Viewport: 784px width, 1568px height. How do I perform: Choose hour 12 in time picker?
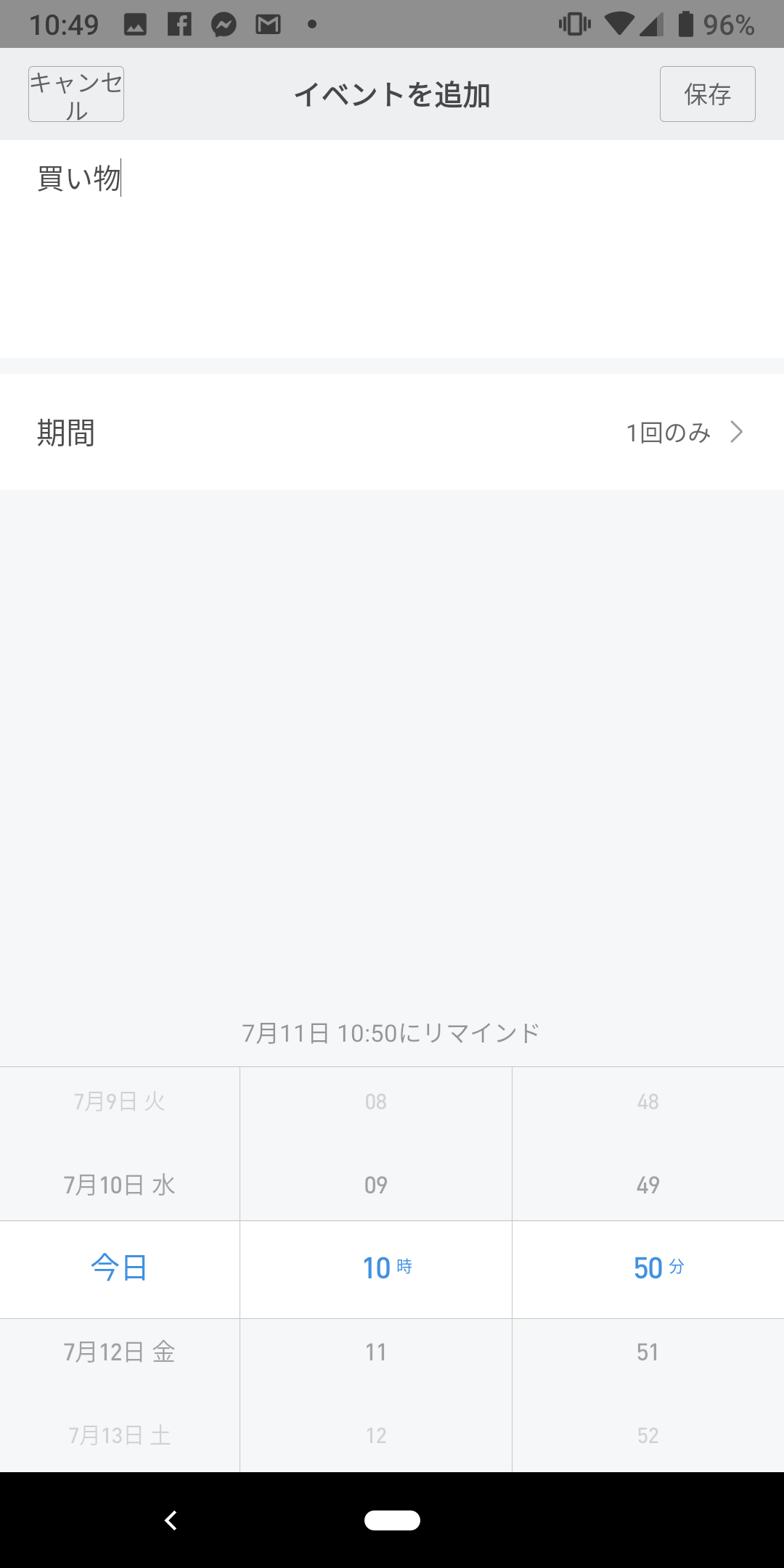(376, 1435)
